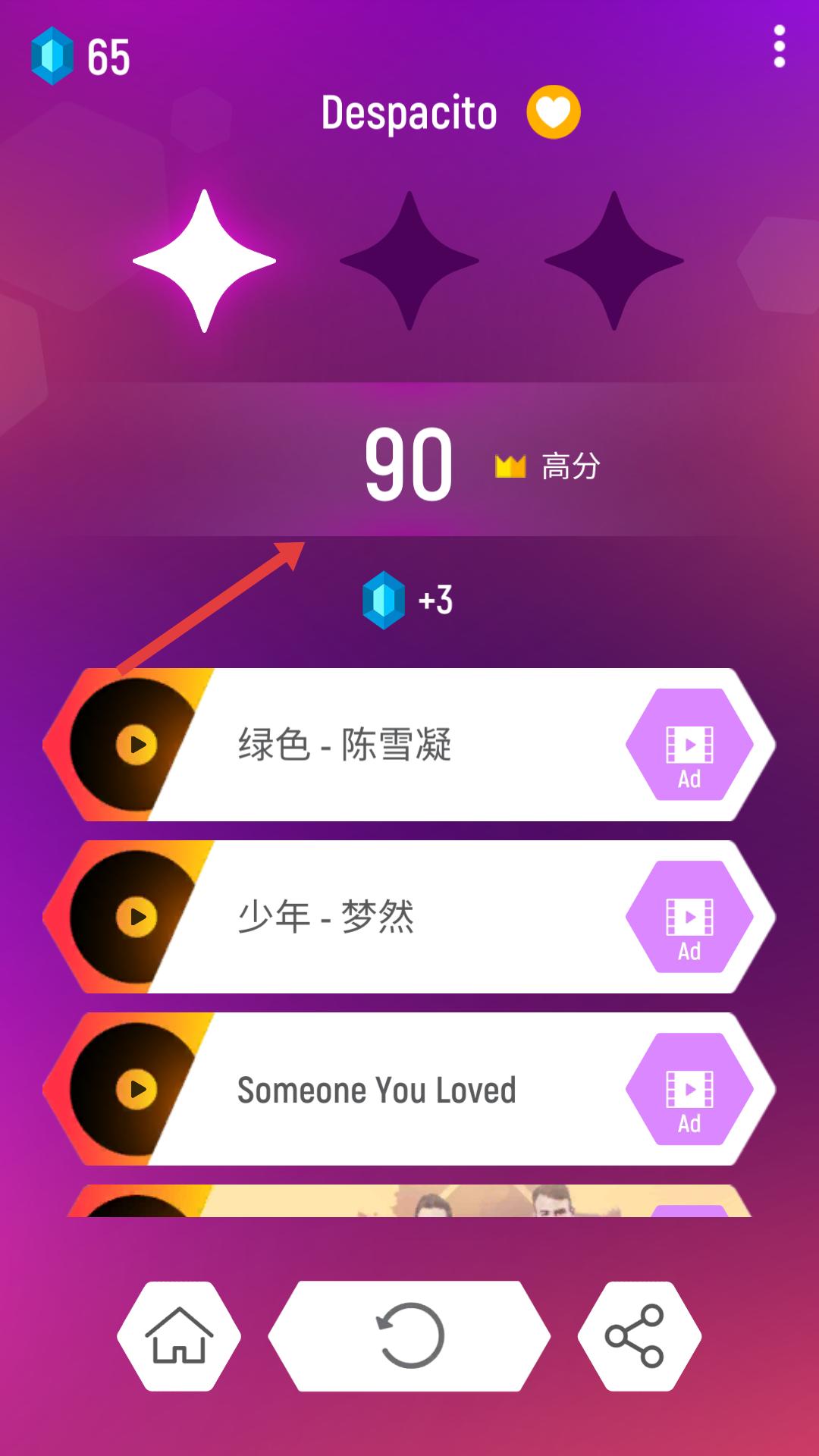Watch ad to unlock Someone You Loved

689,1089
